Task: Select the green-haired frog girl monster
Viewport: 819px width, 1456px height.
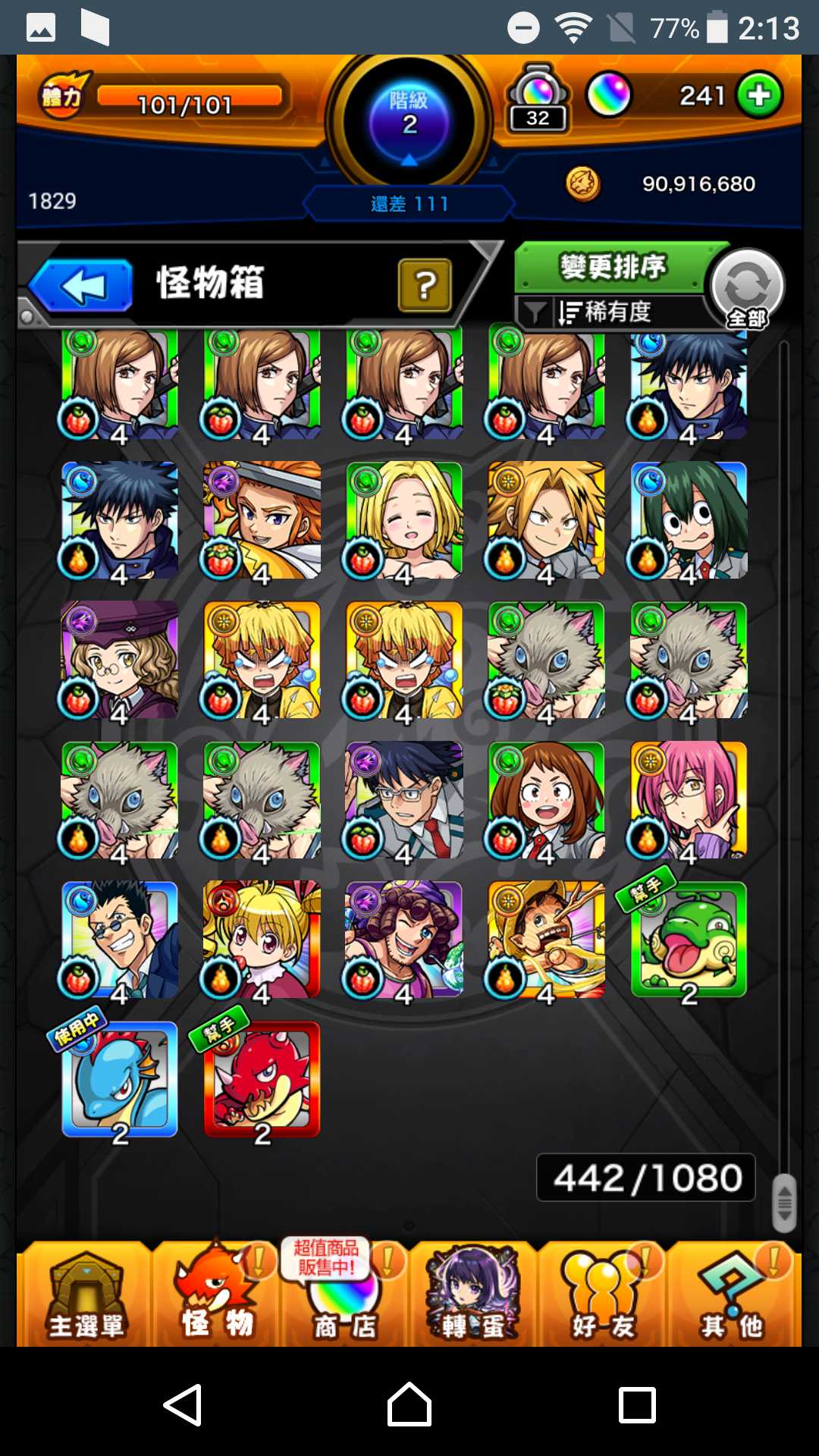Action: [689, 520]
